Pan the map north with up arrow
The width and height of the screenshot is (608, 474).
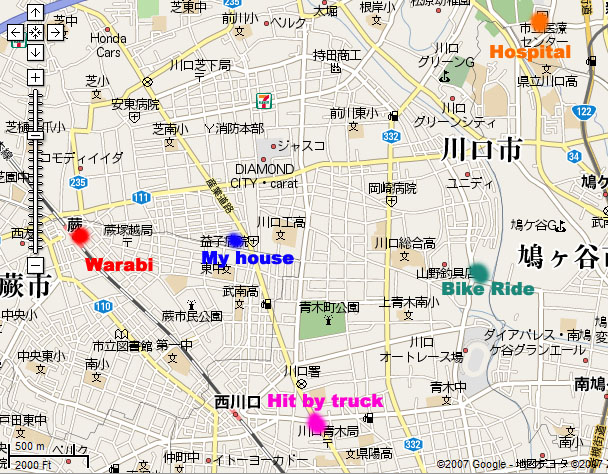click(x=35, y=13)
